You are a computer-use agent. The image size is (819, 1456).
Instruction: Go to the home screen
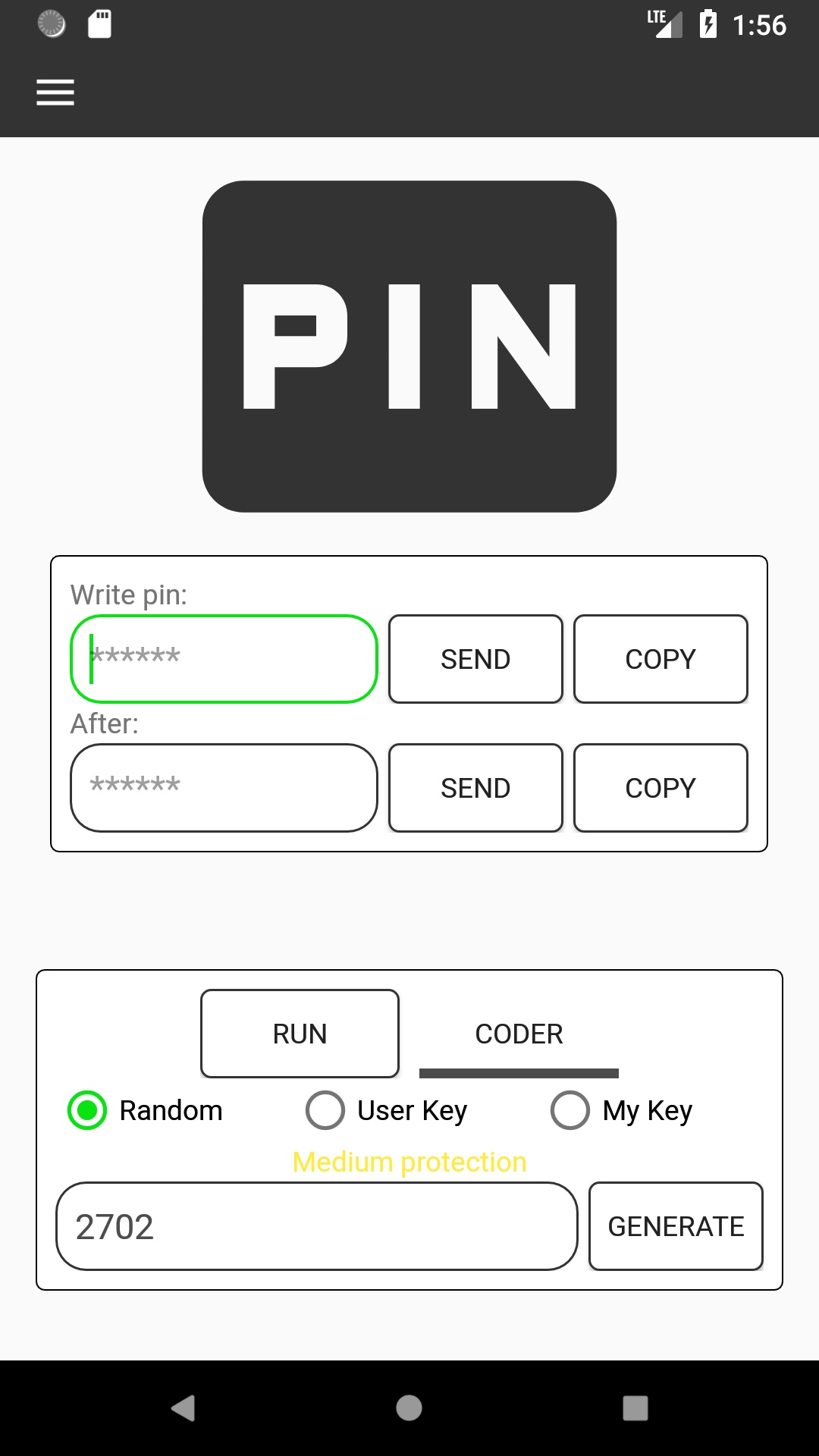(409, 1408)
